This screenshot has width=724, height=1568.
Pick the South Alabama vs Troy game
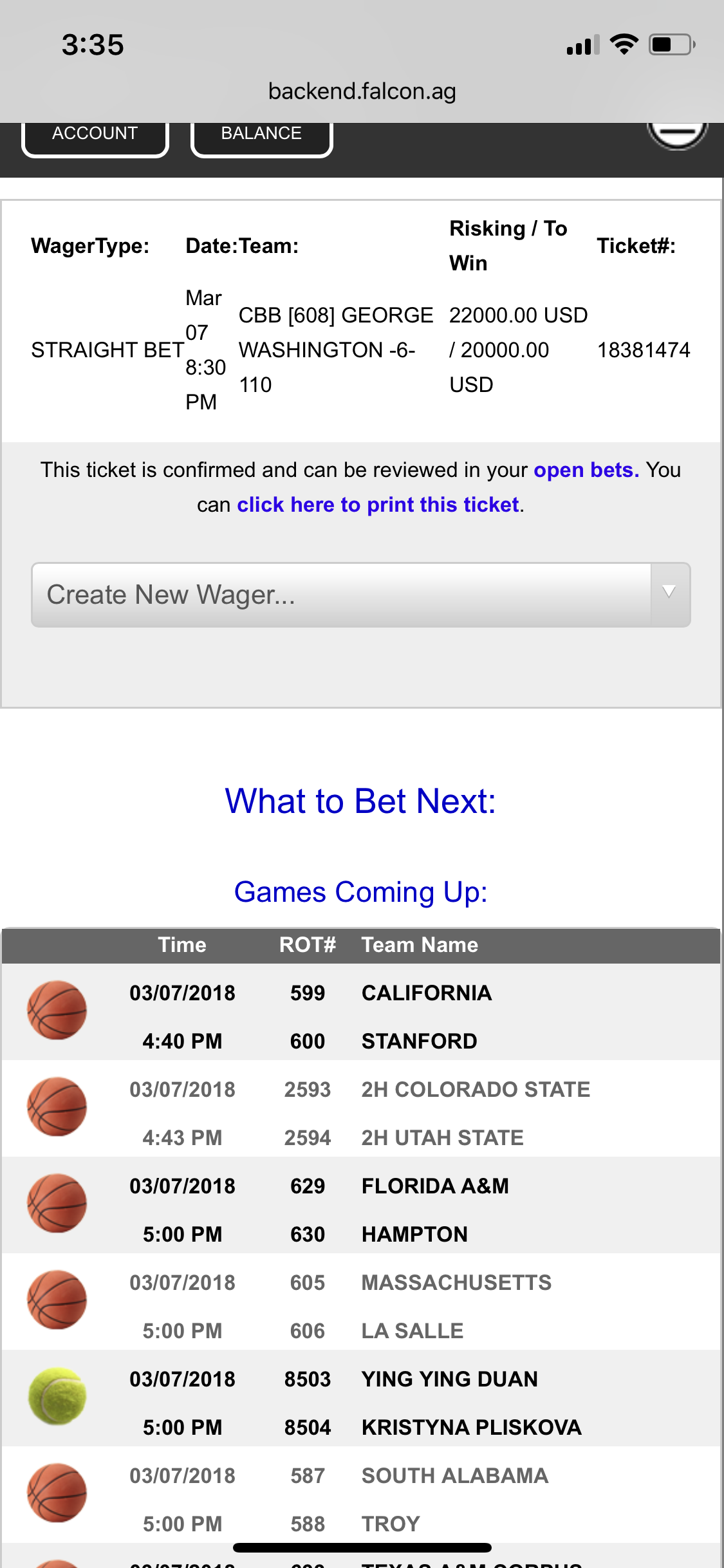coord(361,1495)
